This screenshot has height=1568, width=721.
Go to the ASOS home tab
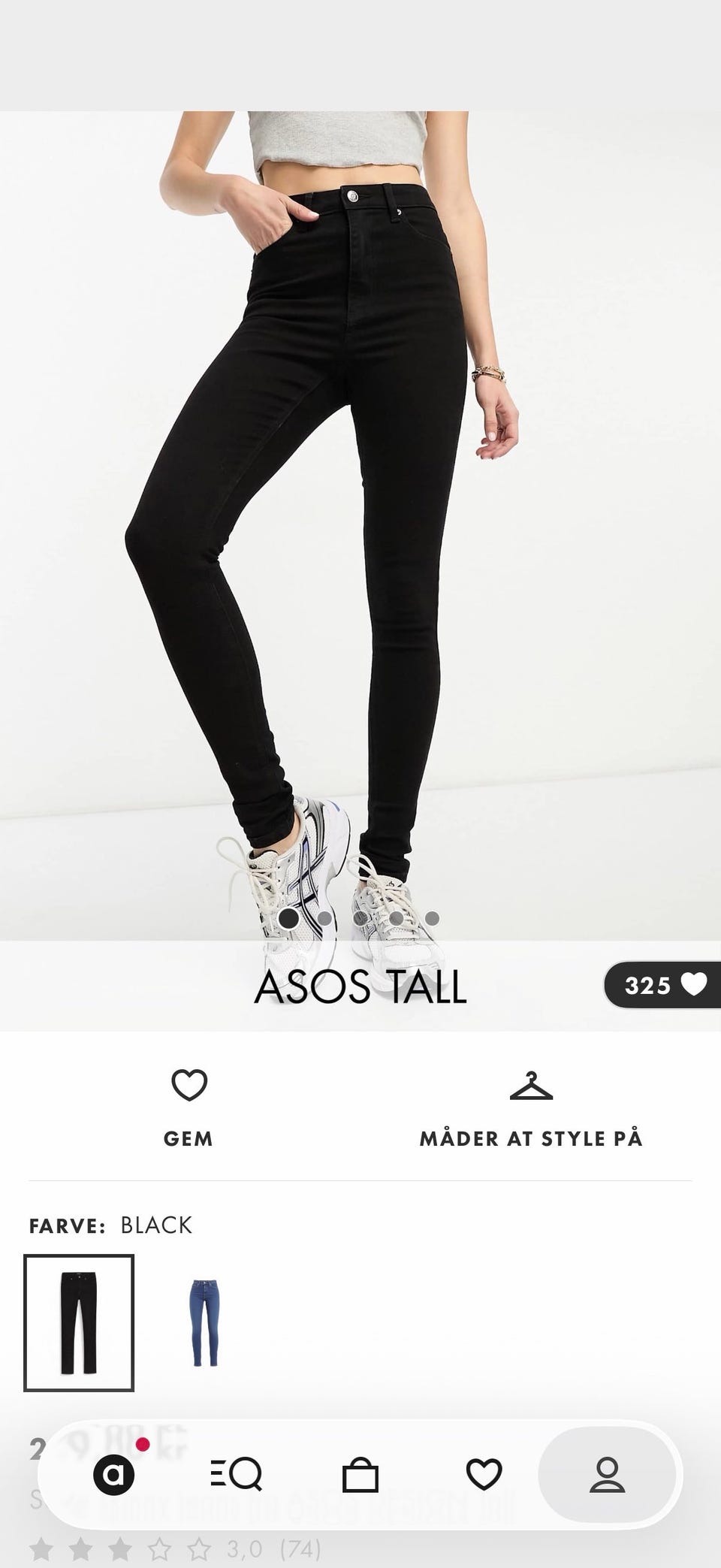click(x=114, y=1475)
